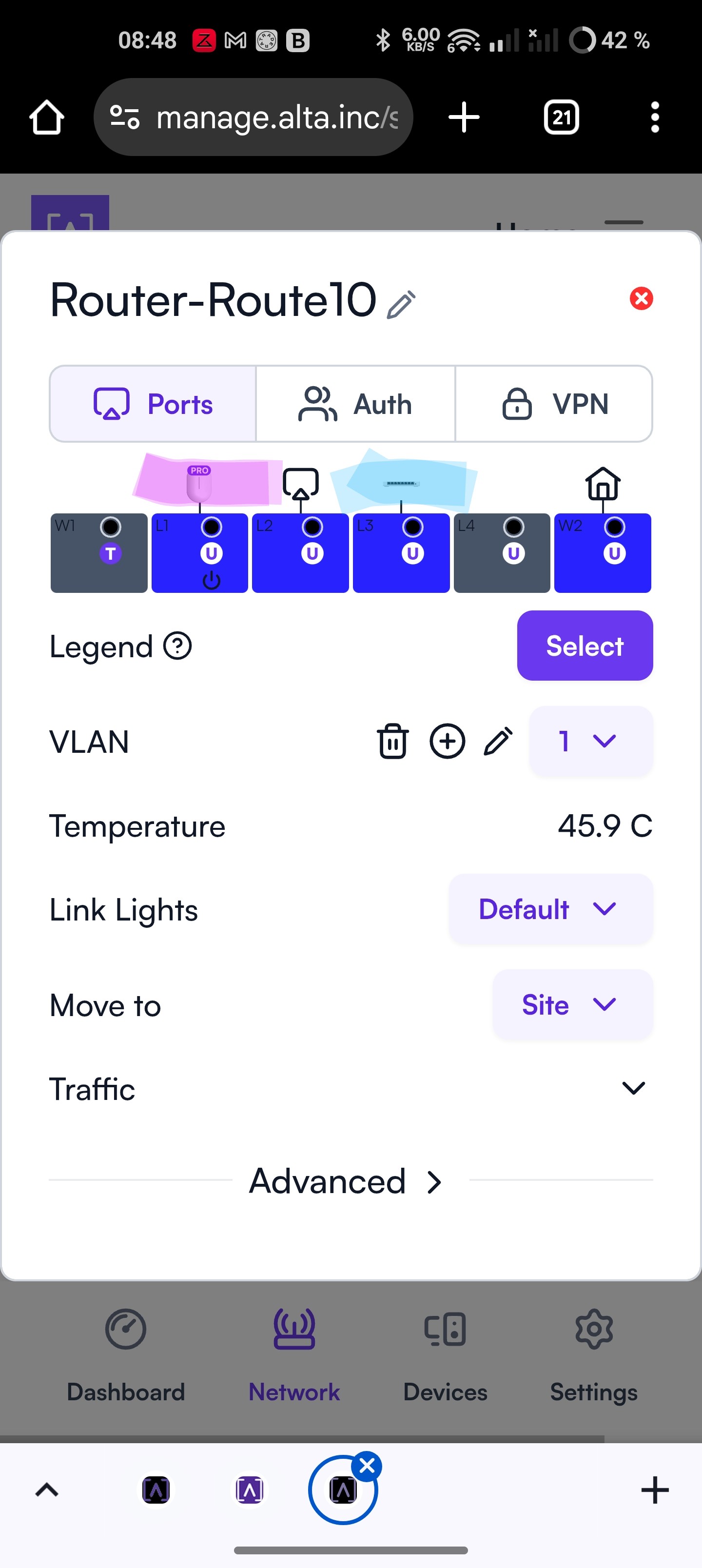Close the Router-Route10 dialog
The width and height of the screenshot is (702, 1568).
click(641, 298)
